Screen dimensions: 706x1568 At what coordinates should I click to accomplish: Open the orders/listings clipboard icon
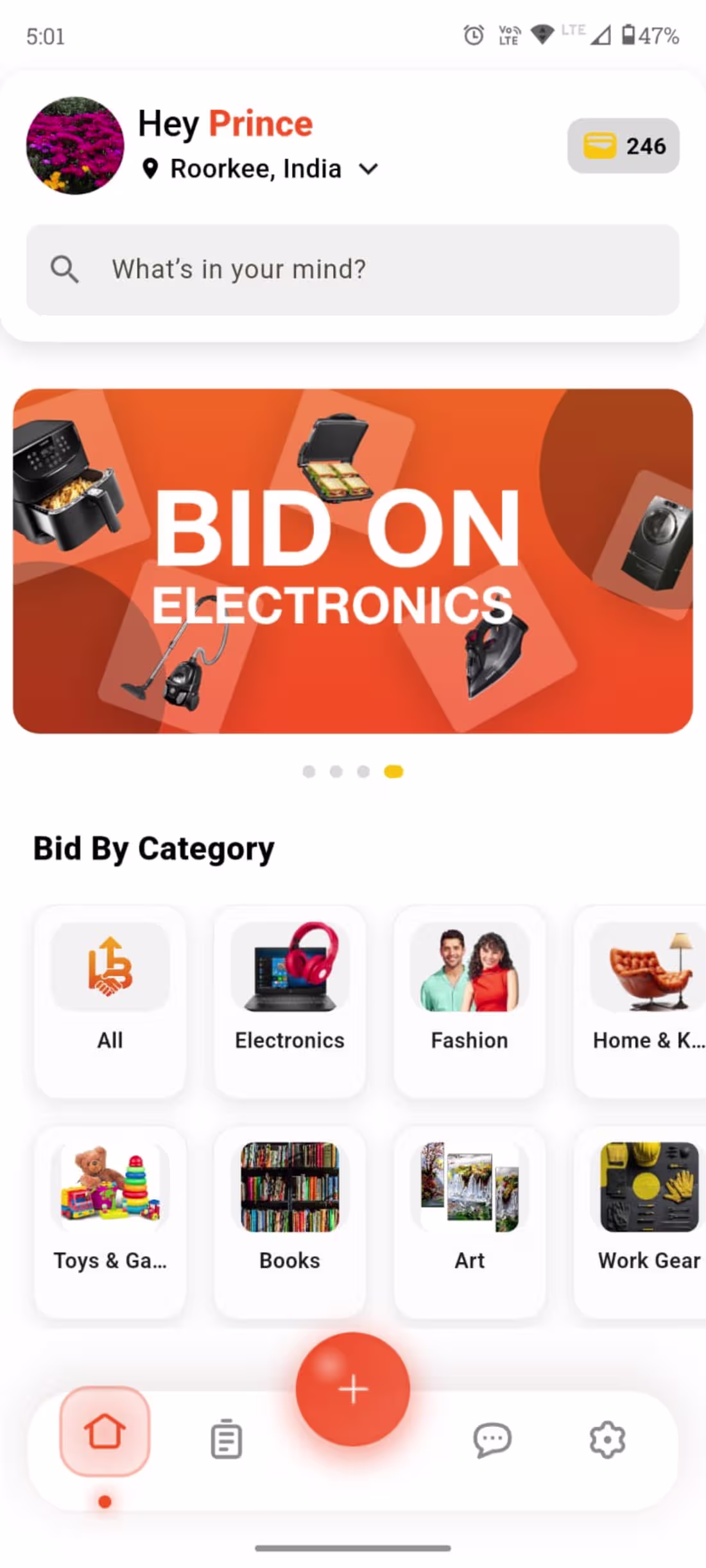click(226, 1439)
